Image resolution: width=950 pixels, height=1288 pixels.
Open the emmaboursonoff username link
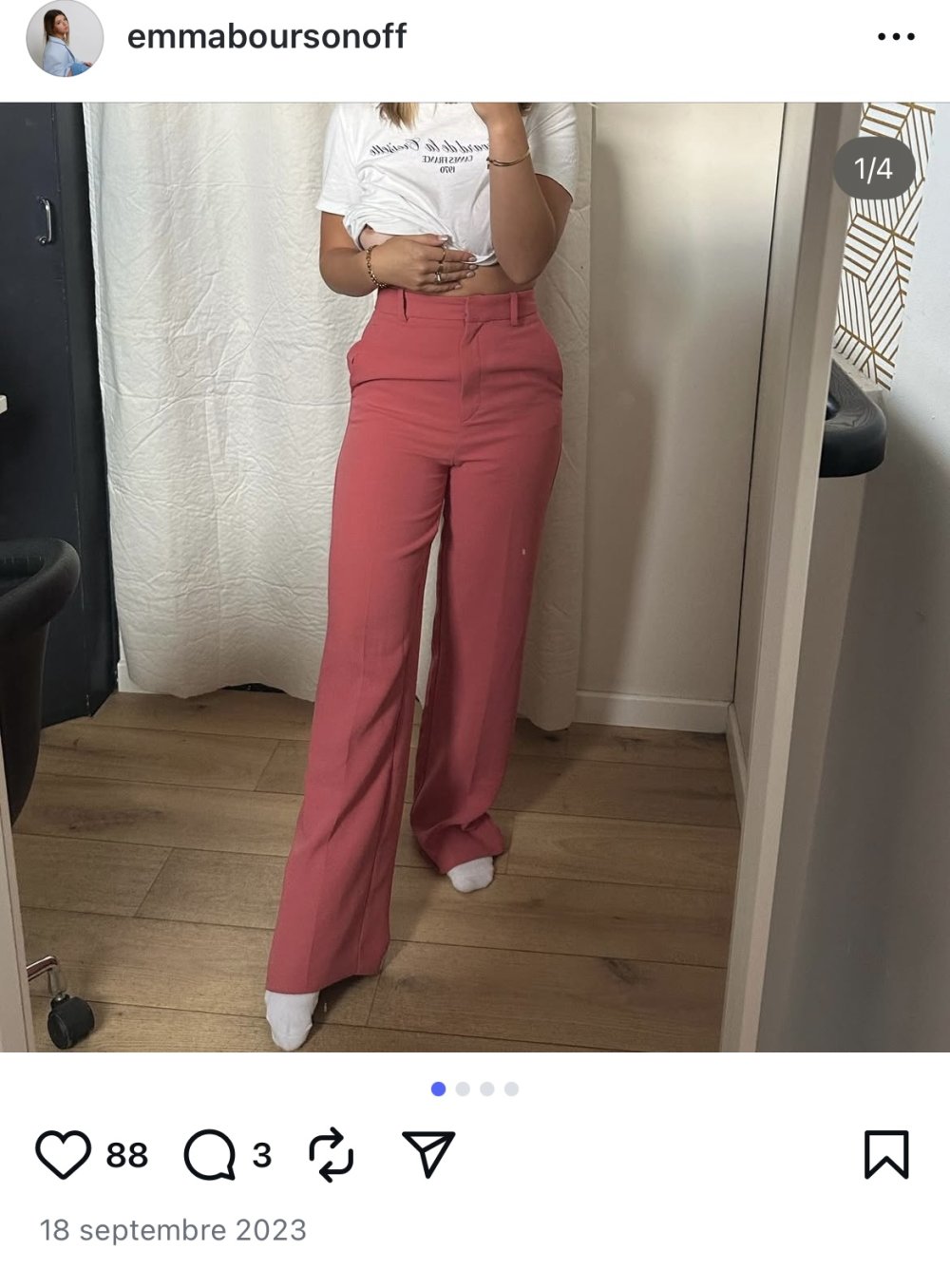point(267,36)
